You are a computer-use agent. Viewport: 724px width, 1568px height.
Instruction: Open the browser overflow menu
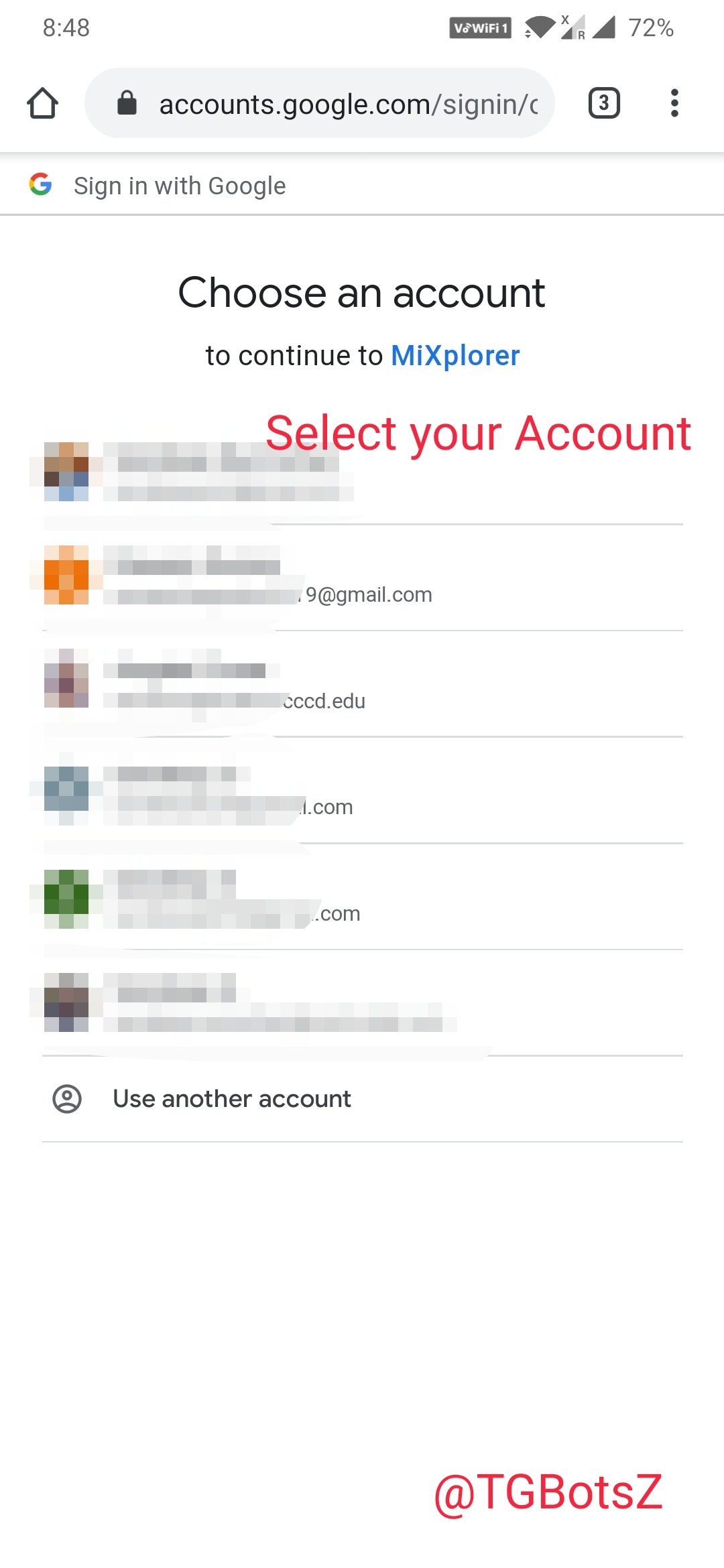point(674,103)
